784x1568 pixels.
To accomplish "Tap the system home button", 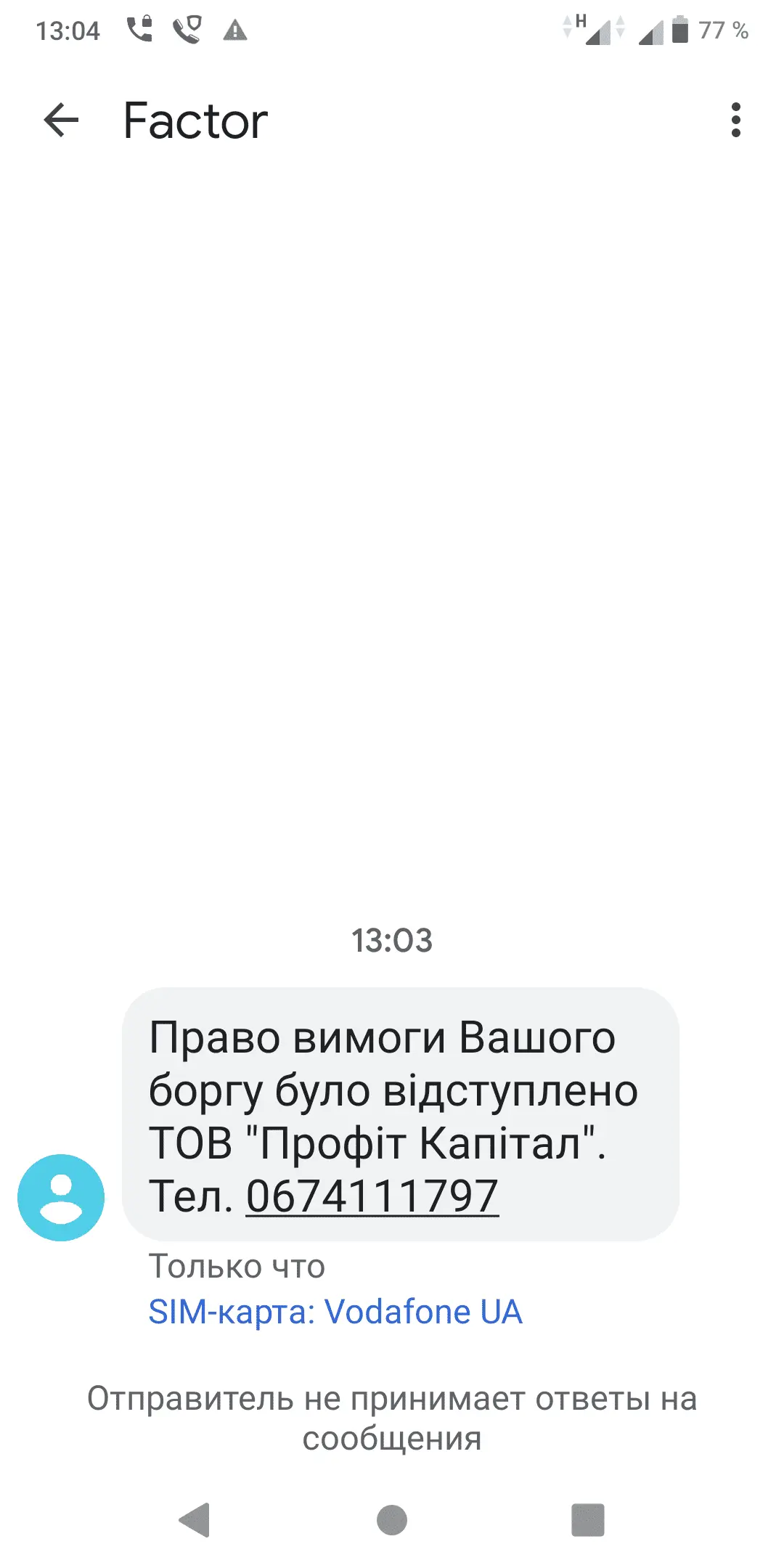I will coord(392,1519).
